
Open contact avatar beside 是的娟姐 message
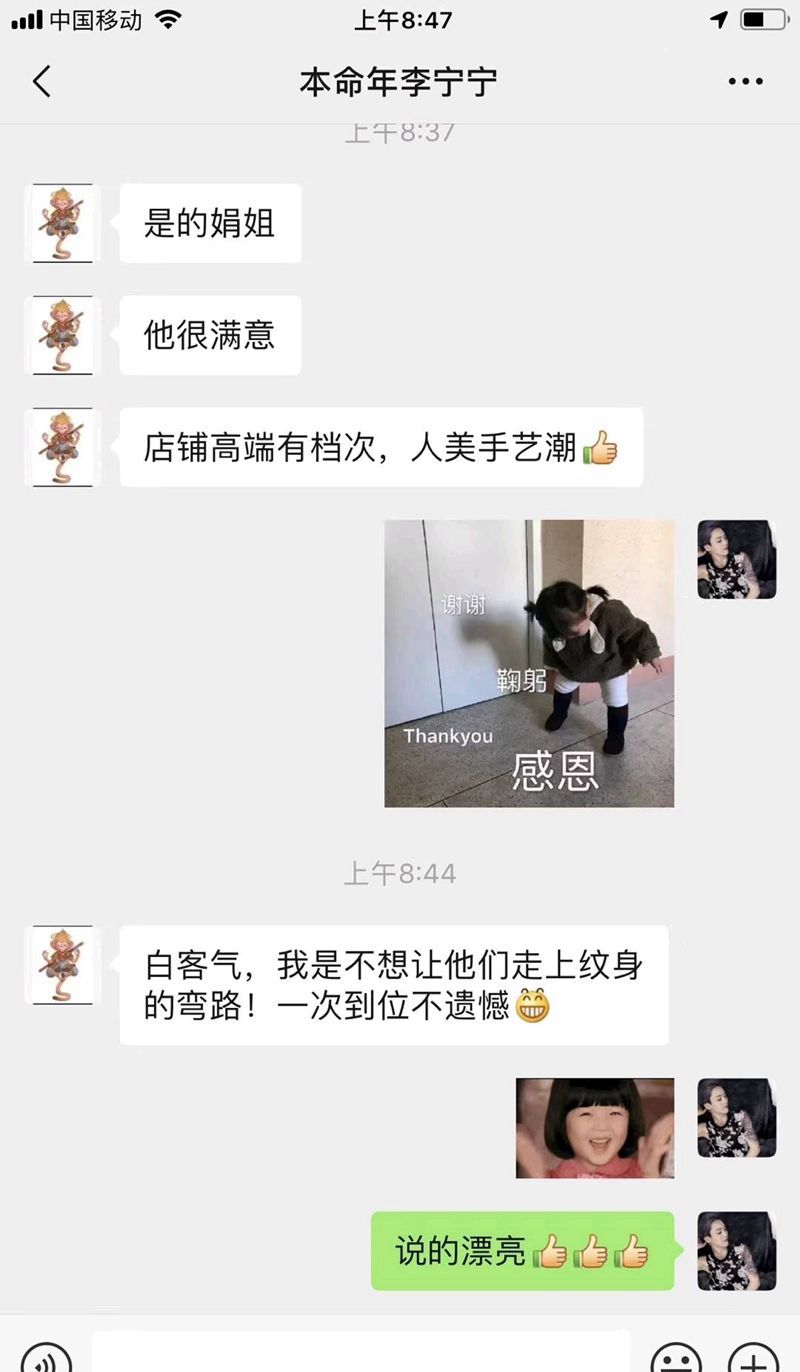click(63, 223)
